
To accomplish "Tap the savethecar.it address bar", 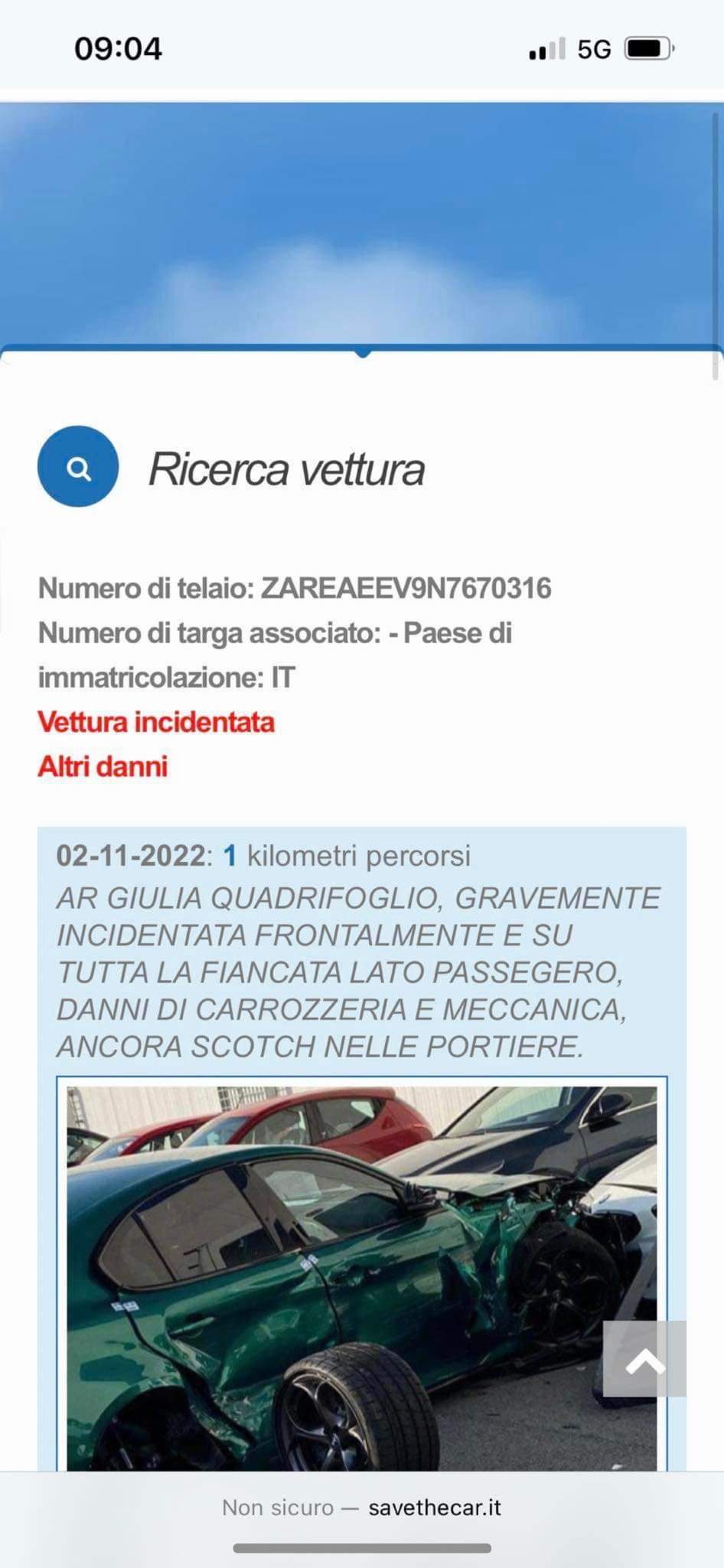I will click(361, 1507).
